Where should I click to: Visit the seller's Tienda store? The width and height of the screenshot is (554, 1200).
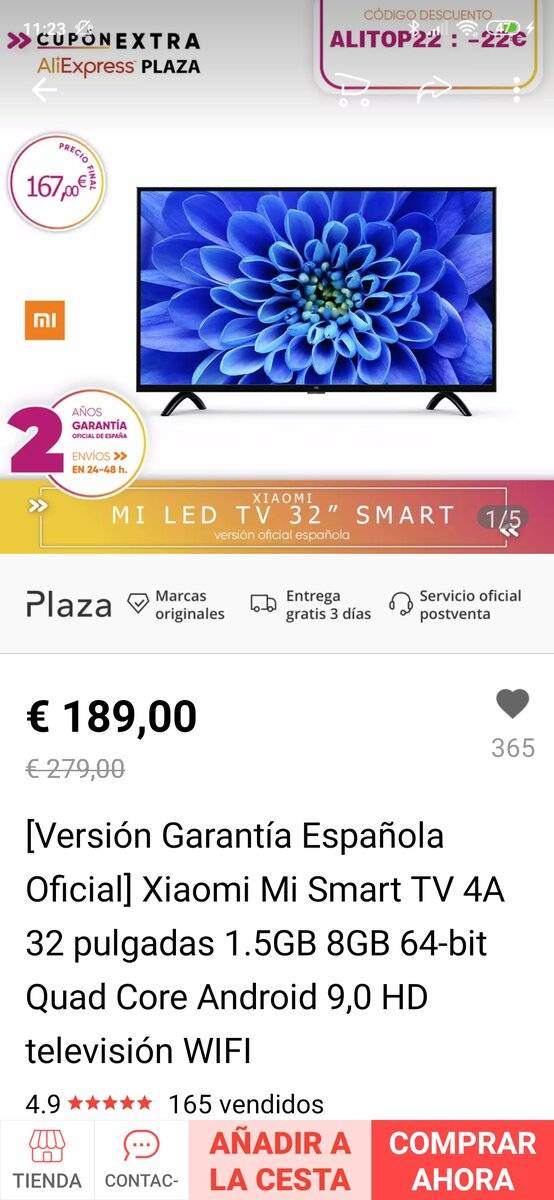47,1160
